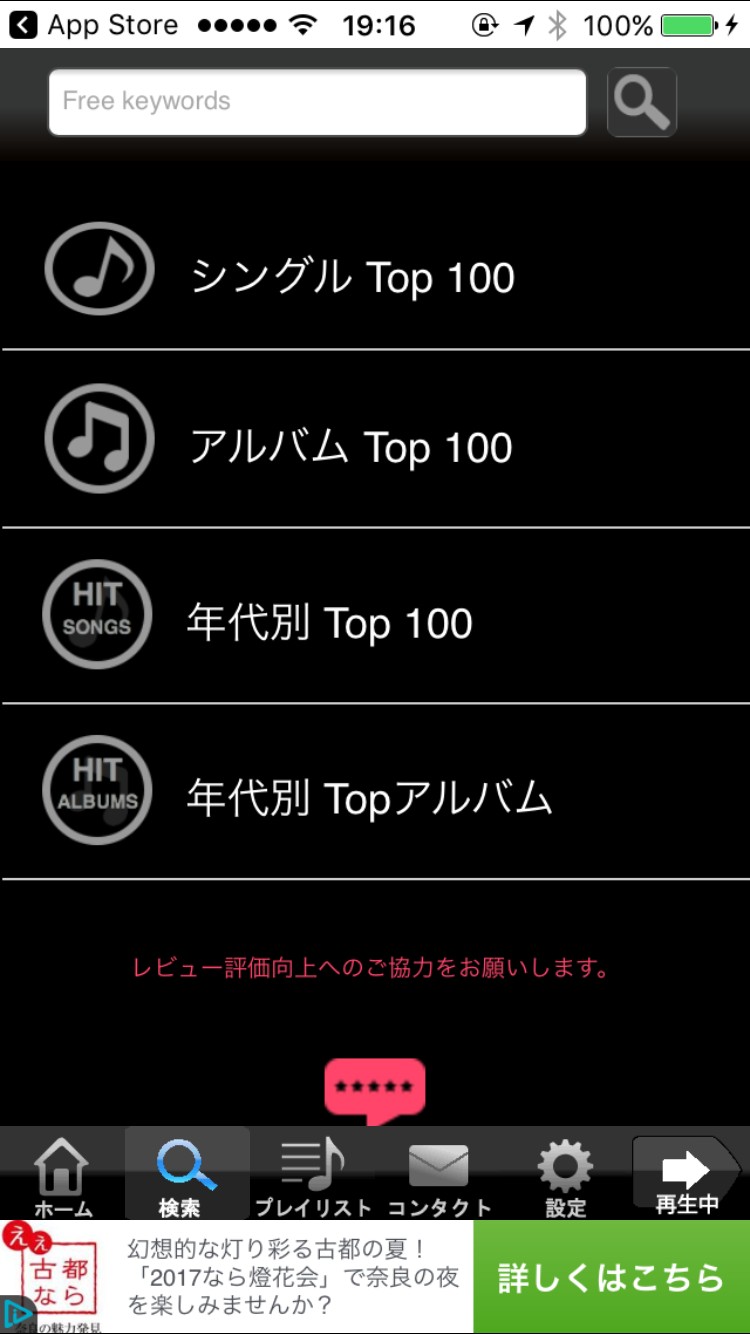750x1334 pixels.
Task: Tap the magnifier search button
Action: point(641,102)
